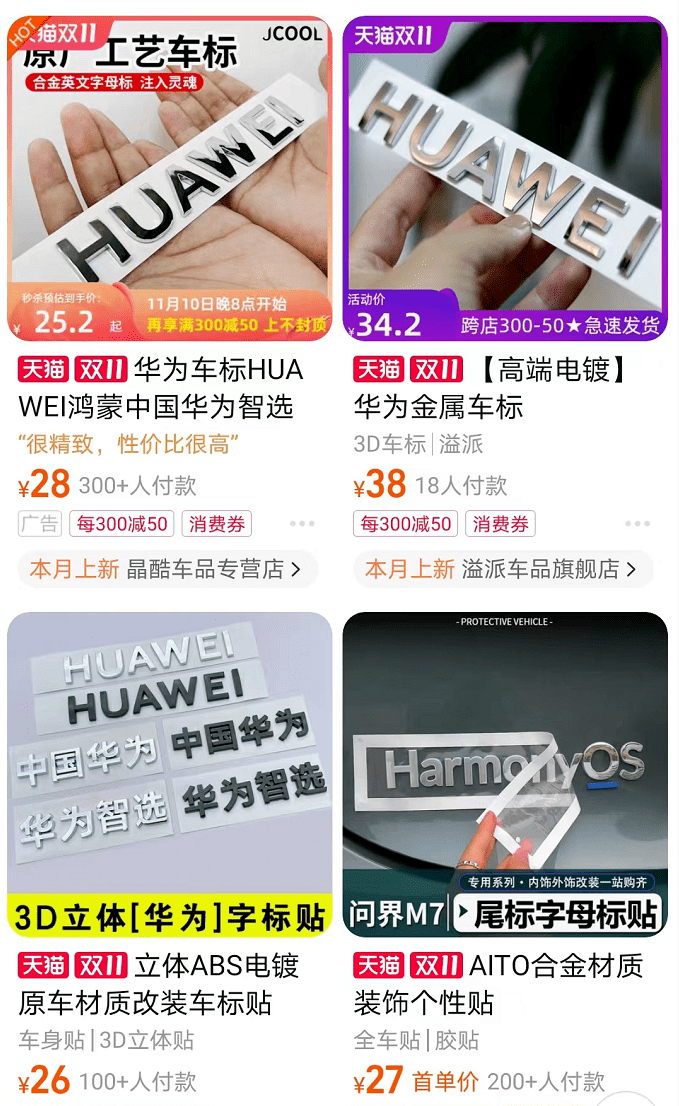Tap the three-dot menu on the ¥38 item
Screen dimensions: 679x1106
637,523
